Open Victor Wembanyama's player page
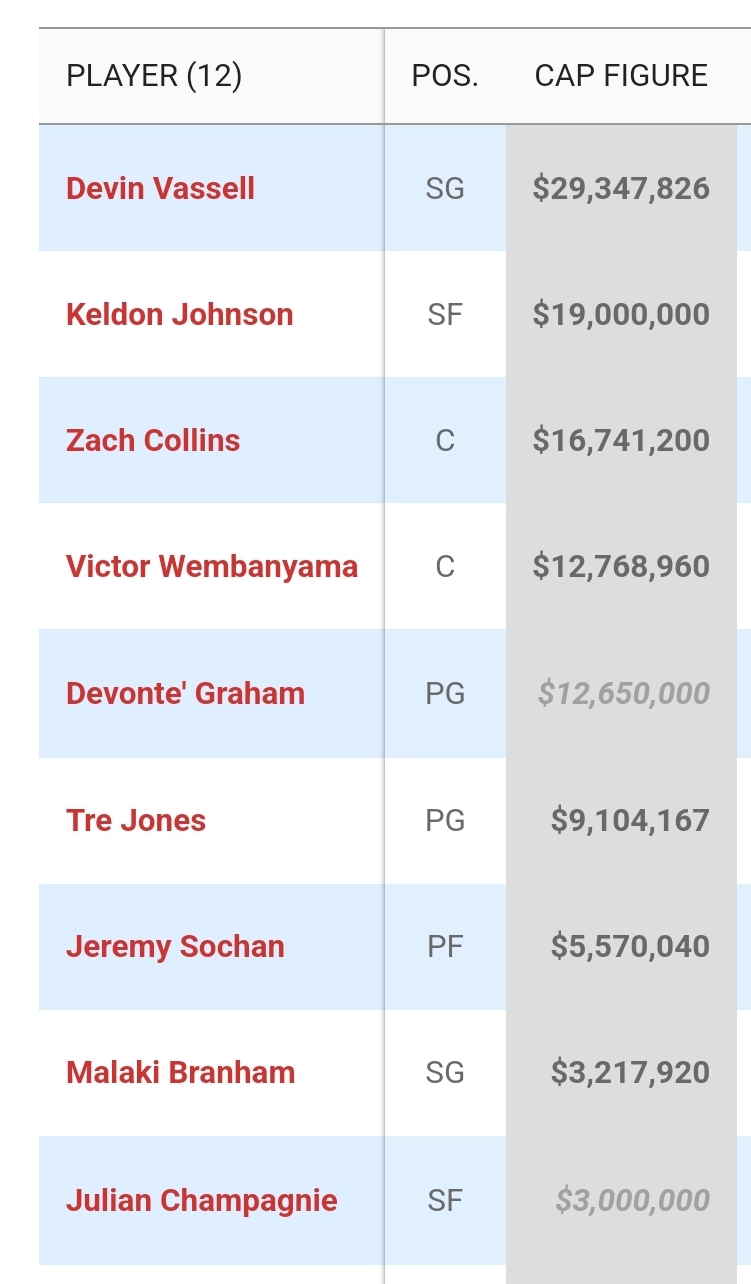 coord(212,566)
